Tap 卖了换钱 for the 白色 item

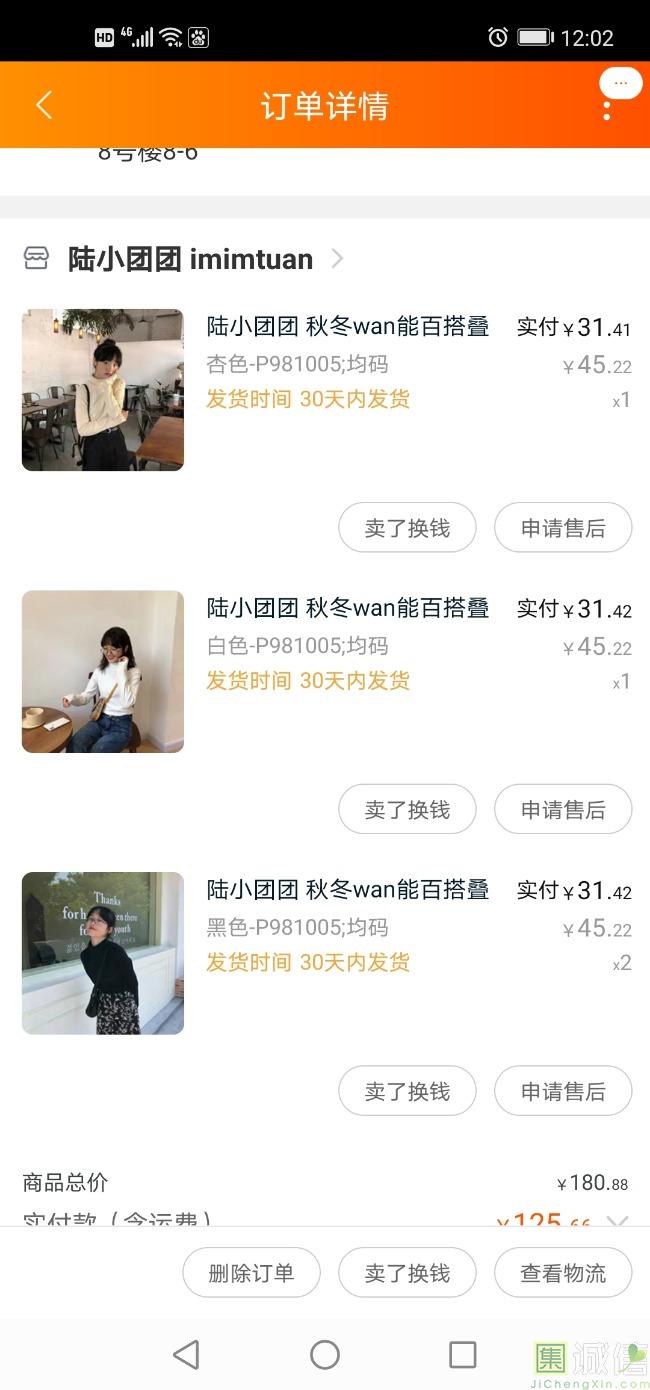[x=407, y=810]
